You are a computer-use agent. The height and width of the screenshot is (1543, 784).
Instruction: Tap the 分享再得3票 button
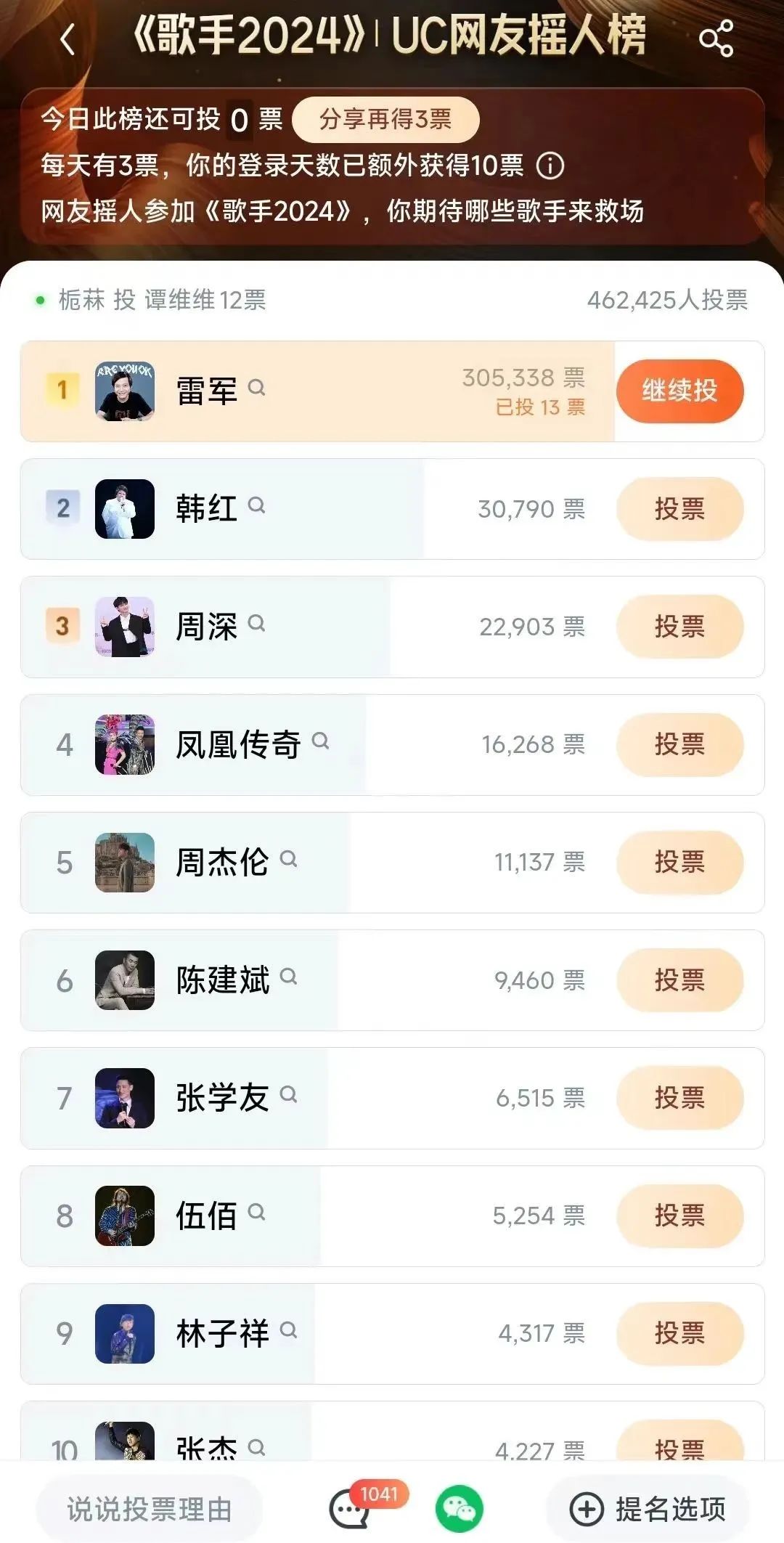(x=385, y=120)
